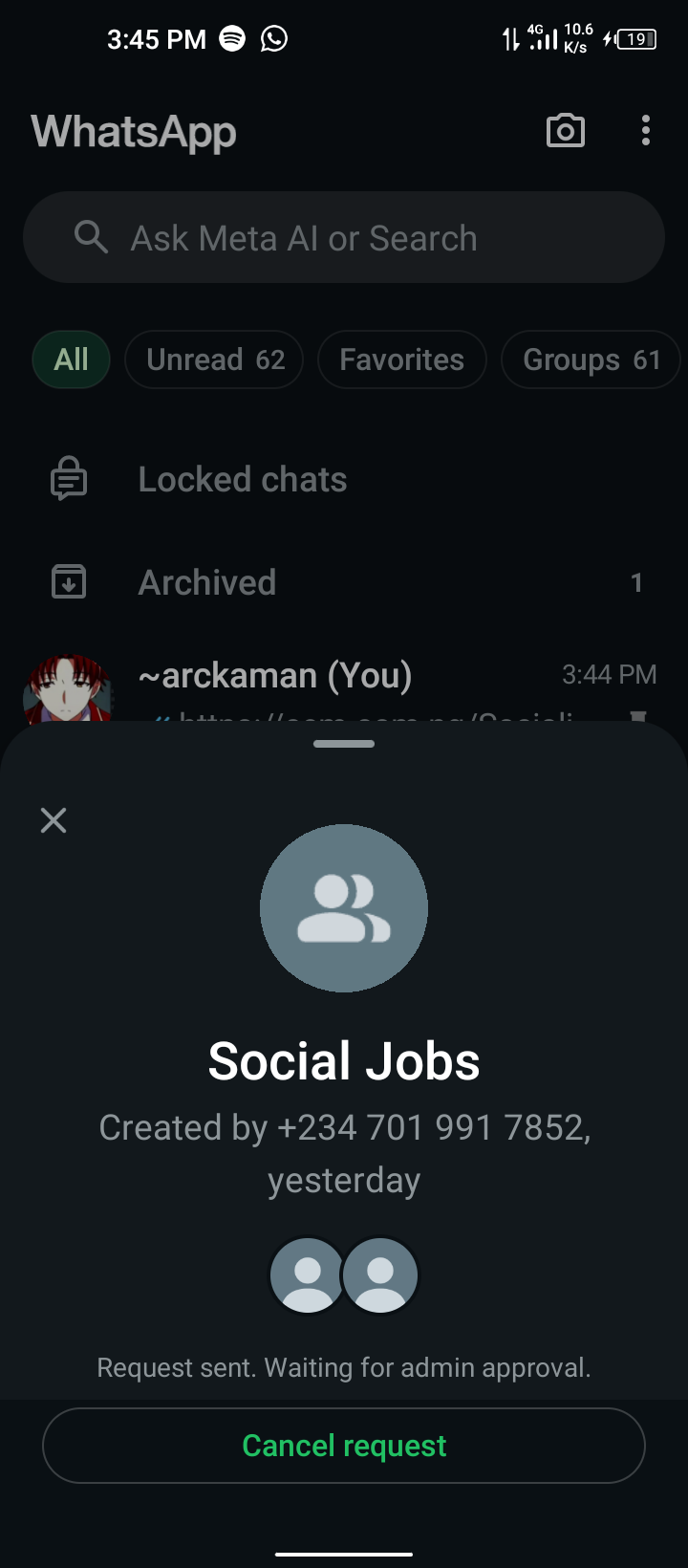Image resolution: width=688 pixels, height=1568 pixels.
Task: Filter chats by Unread
Action: point(215,359)
